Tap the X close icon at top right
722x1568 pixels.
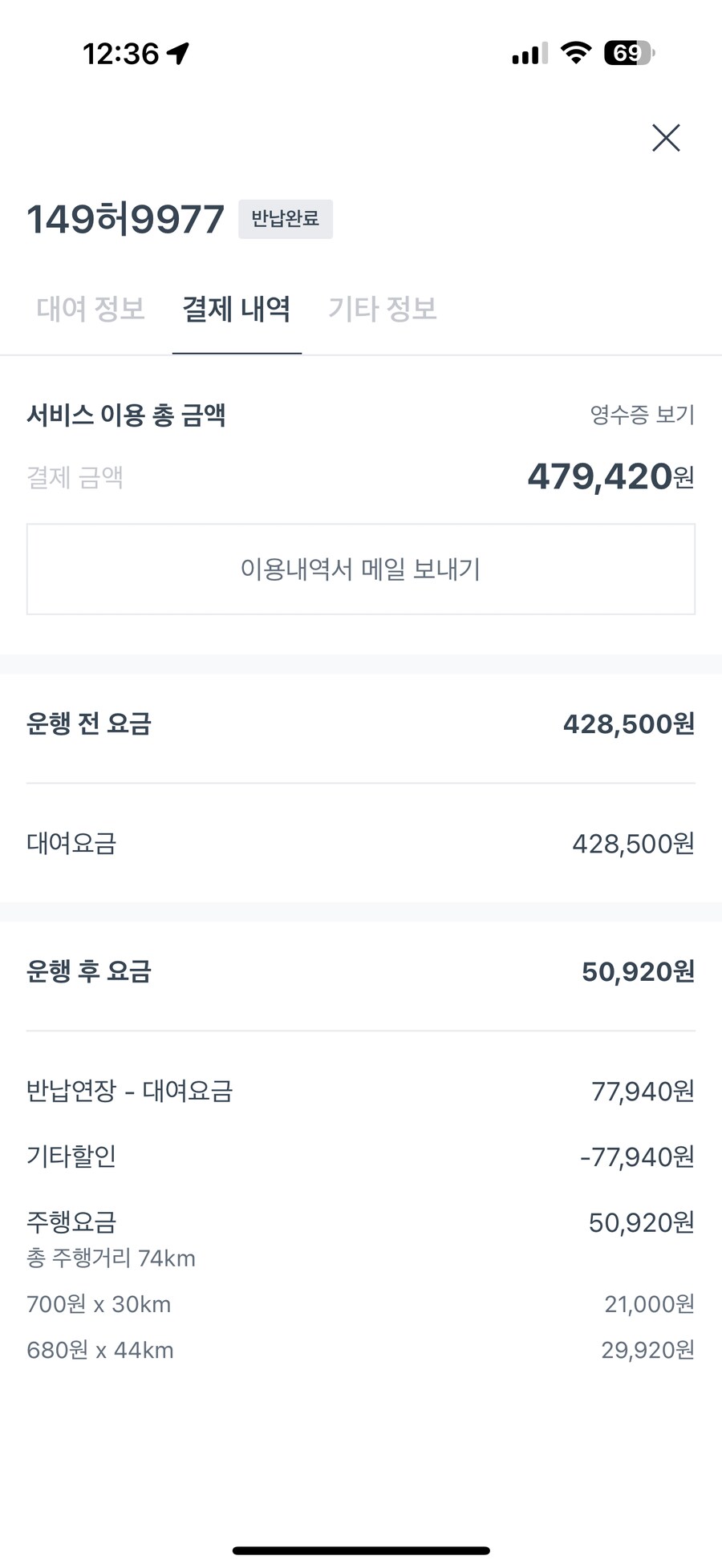click(666, 138)
